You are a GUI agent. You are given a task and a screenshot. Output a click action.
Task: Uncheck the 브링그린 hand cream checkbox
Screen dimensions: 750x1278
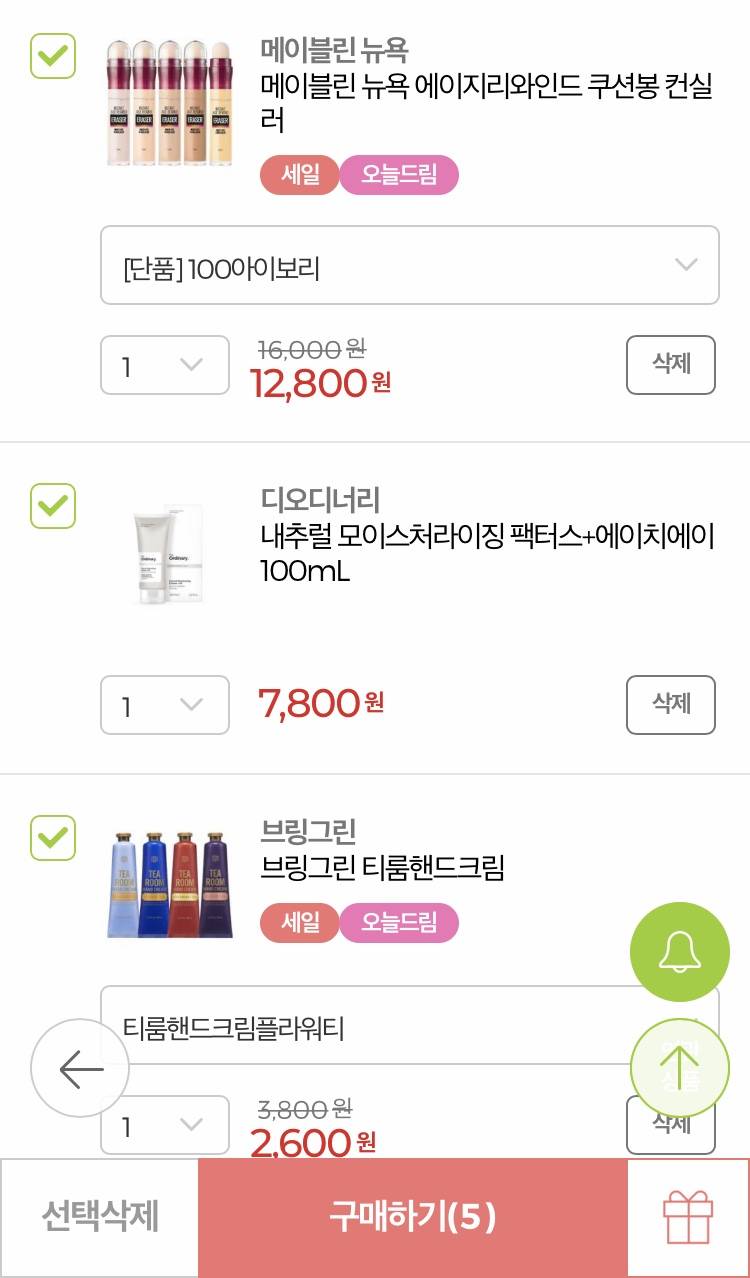52,838
